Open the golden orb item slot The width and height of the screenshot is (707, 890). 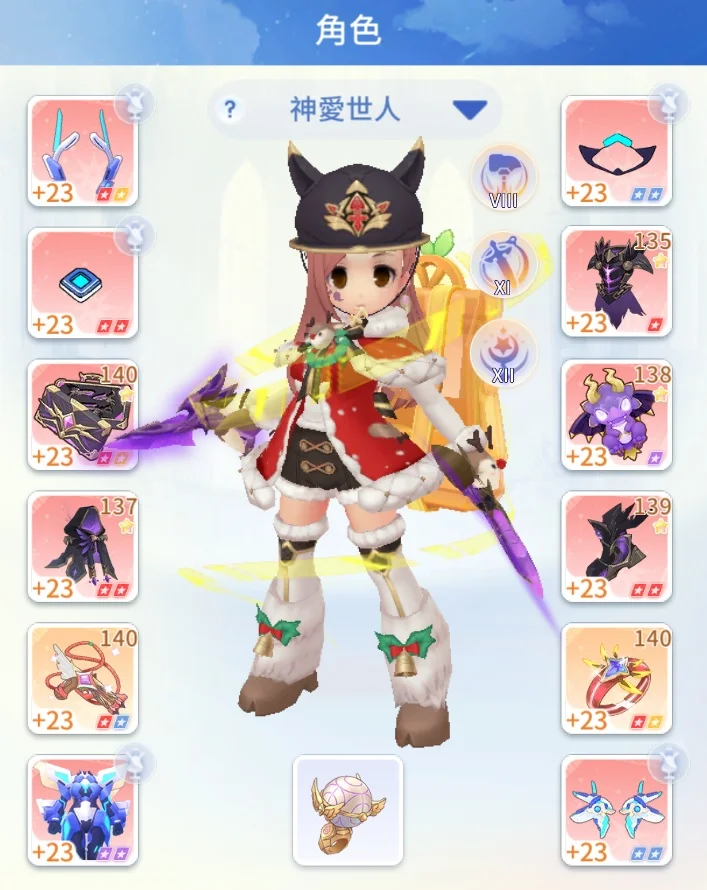(347, 810)
